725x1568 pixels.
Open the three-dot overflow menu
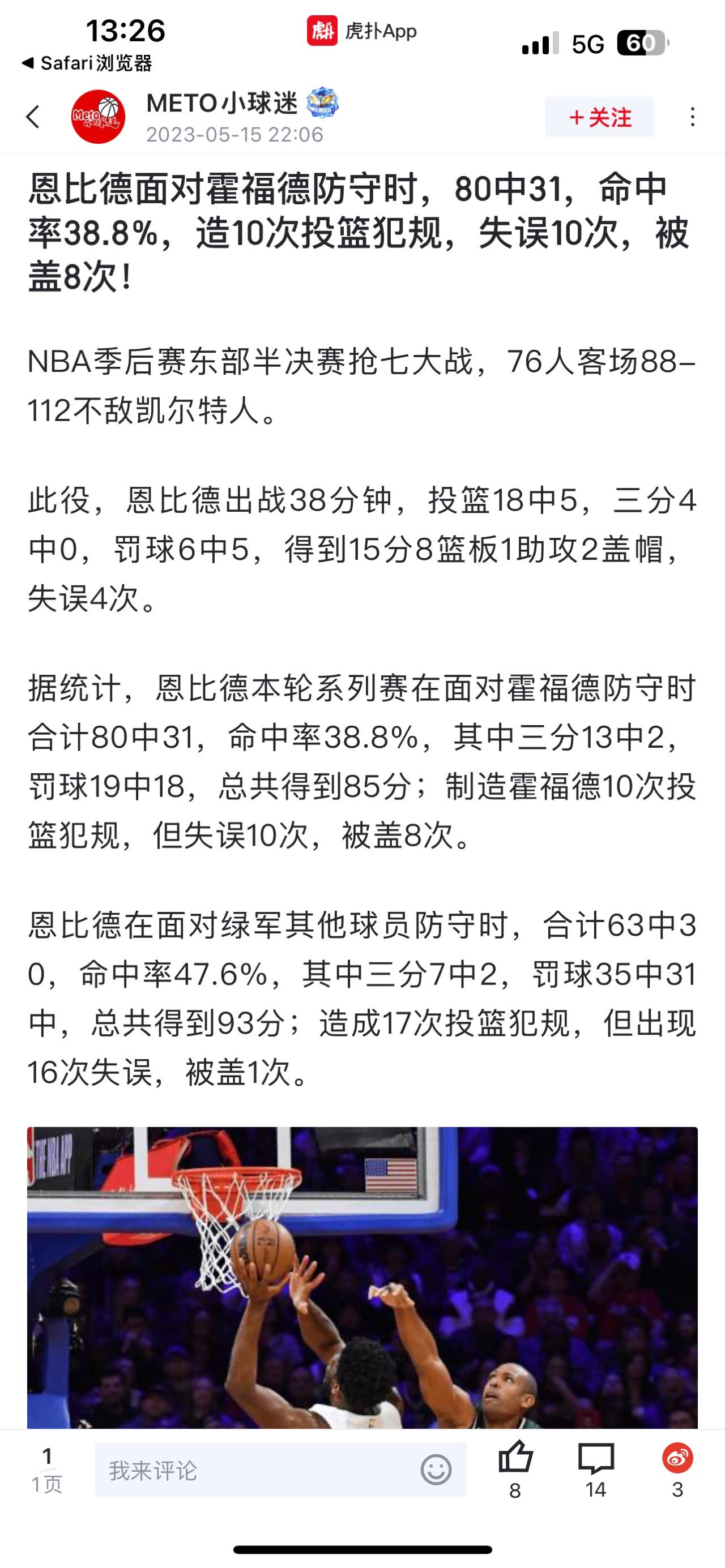coord(692,117)
